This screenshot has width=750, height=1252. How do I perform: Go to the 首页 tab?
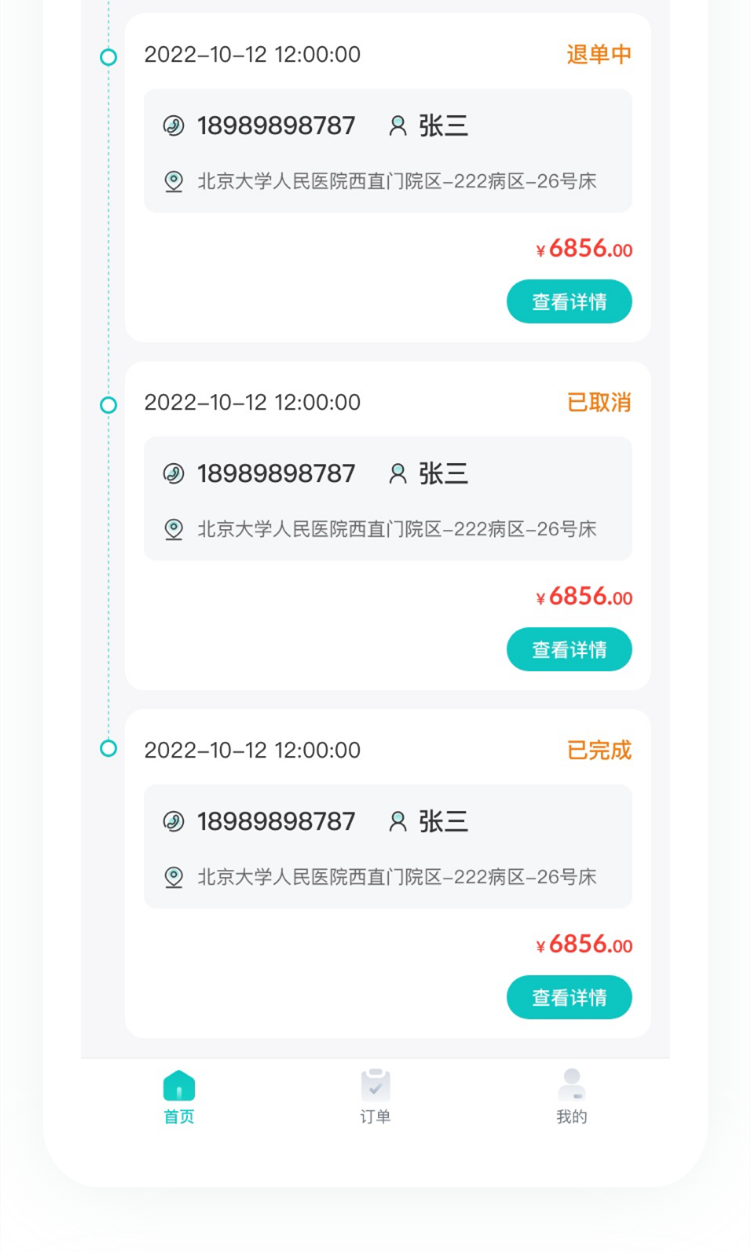(179, 1097)
